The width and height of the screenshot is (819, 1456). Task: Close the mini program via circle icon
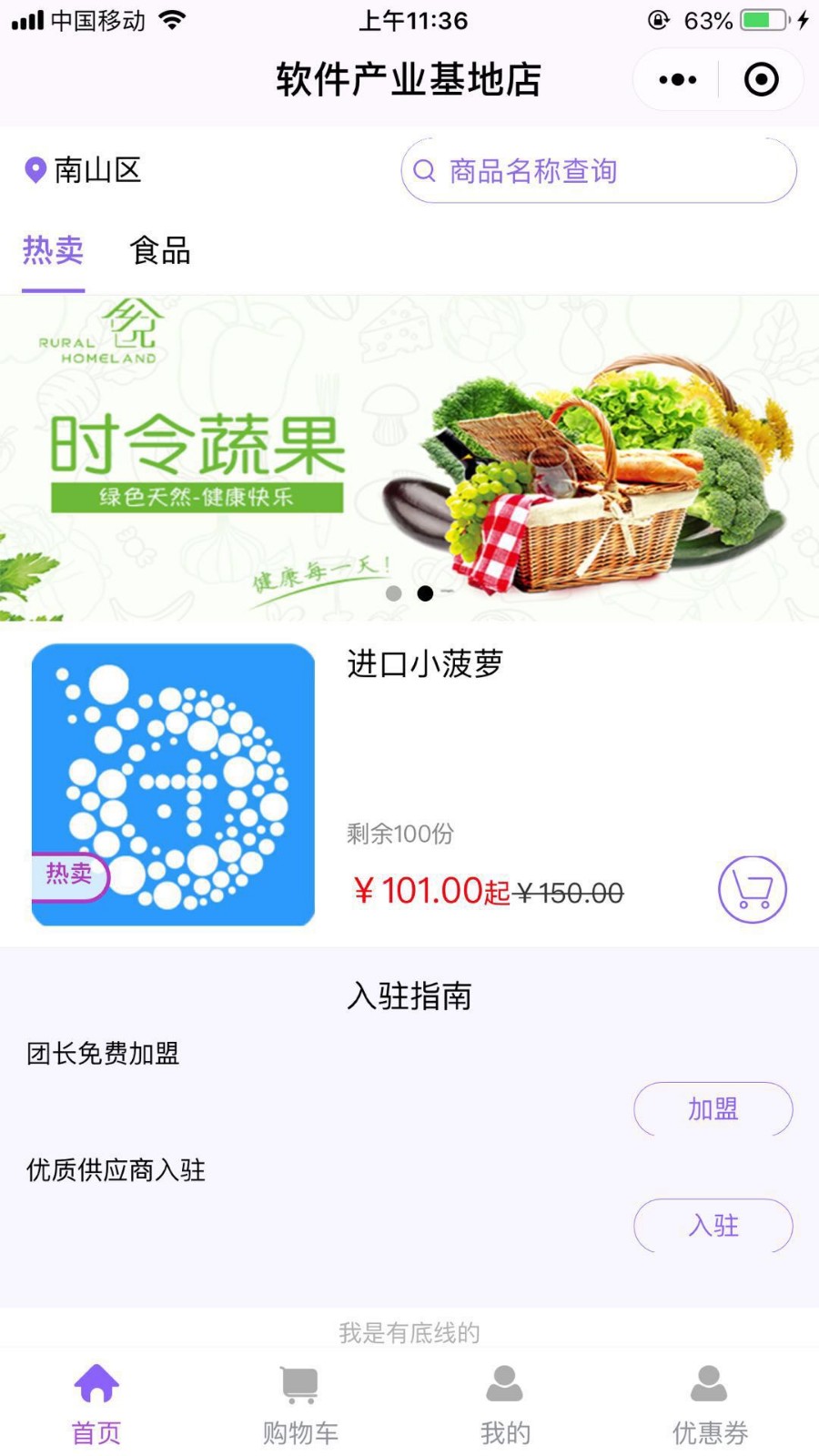tap(761, 80)
